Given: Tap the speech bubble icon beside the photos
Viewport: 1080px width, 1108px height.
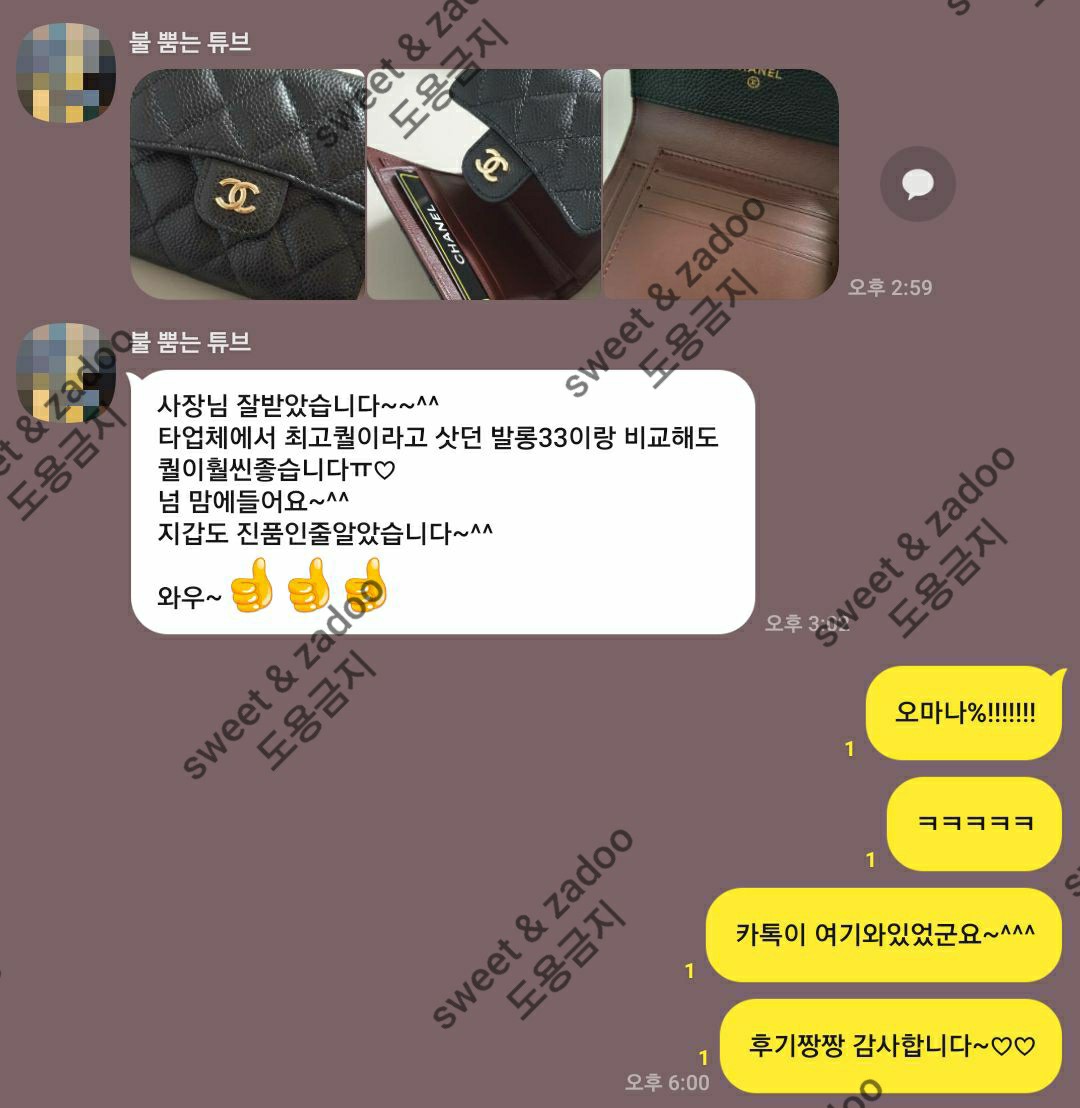Looking at the screenshot, I should click(x=917, y=184).
